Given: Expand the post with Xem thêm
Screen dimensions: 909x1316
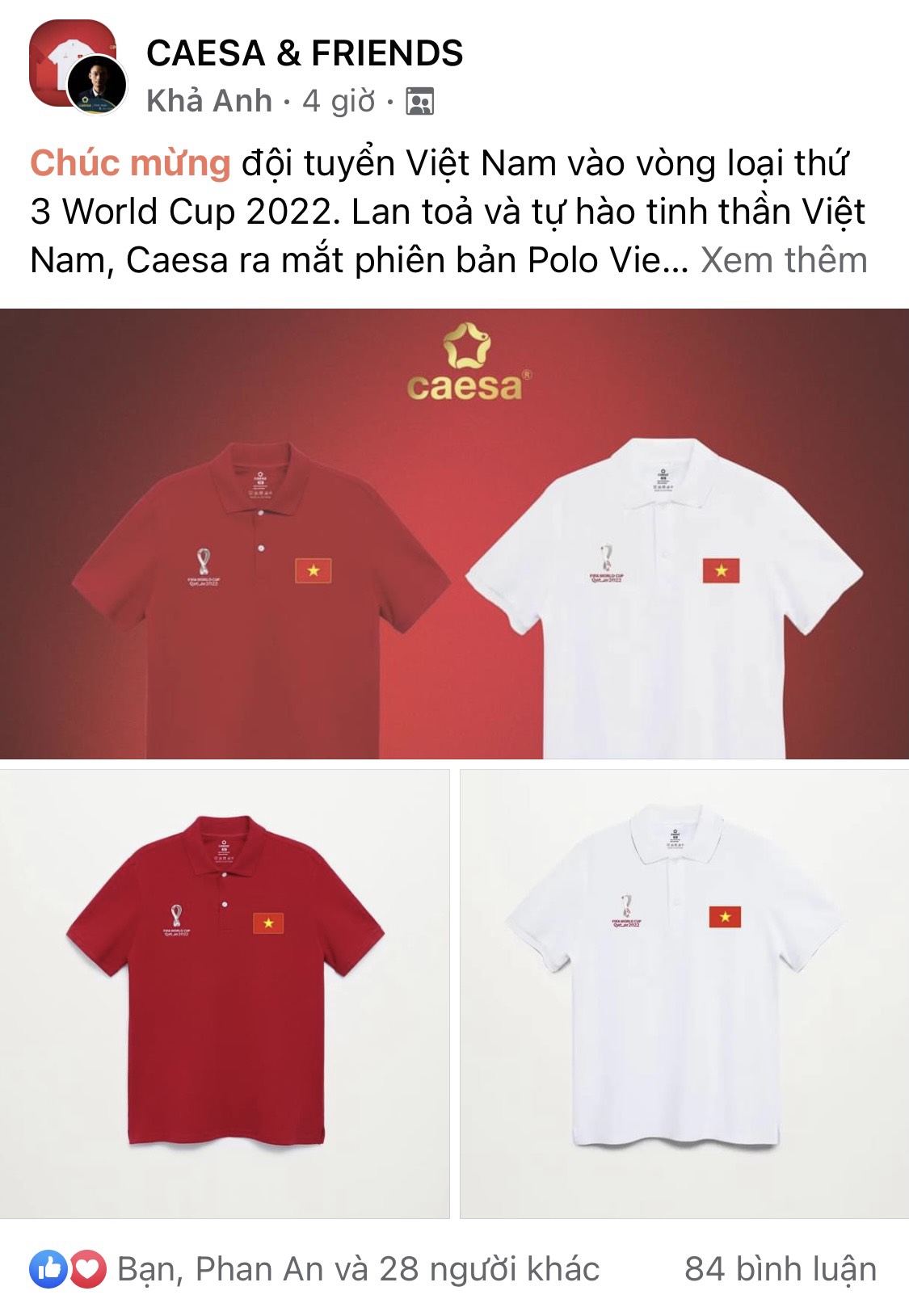Looking at the screenshot, I should (x=783, y=260).
